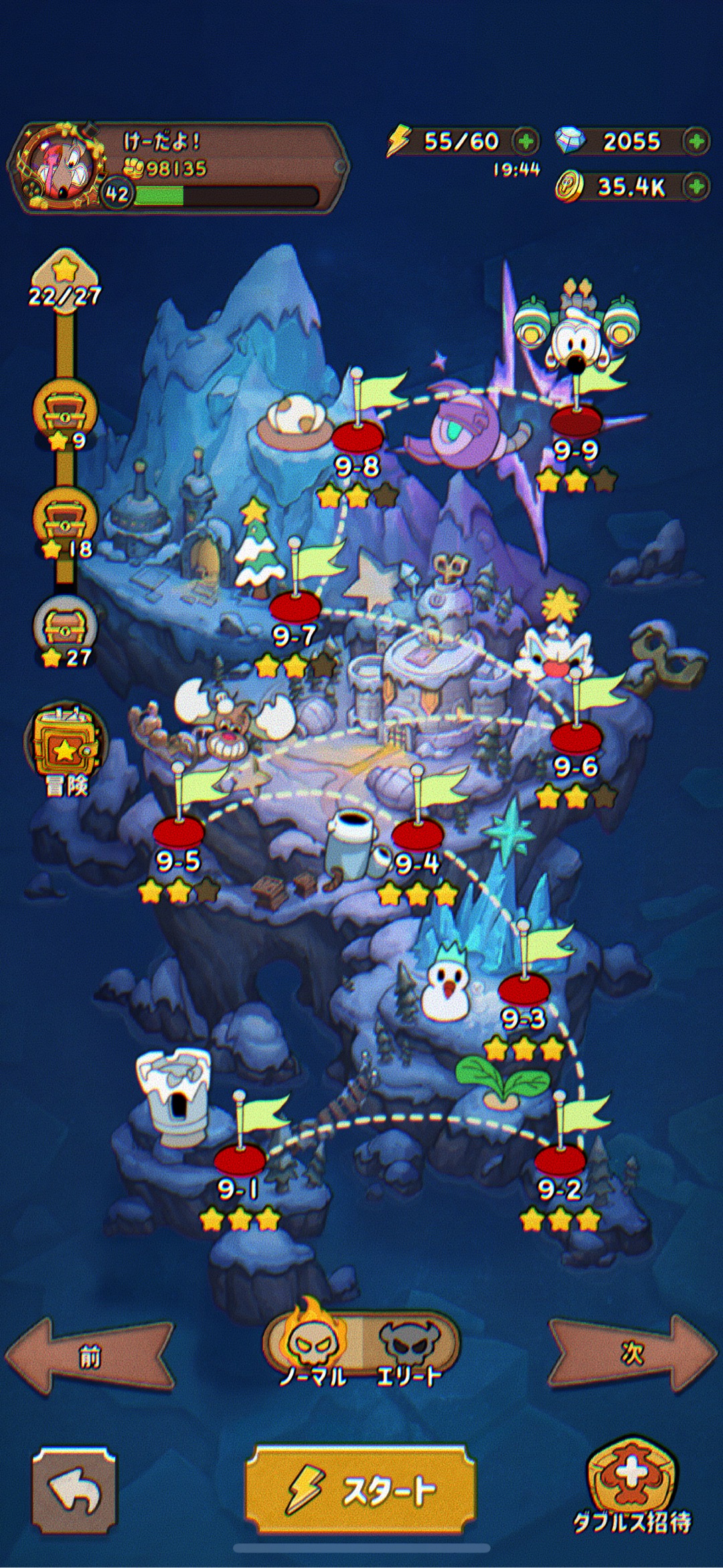Add more energy with the plus button
This screenshot has height=1568, width=723.
(526, 141)
